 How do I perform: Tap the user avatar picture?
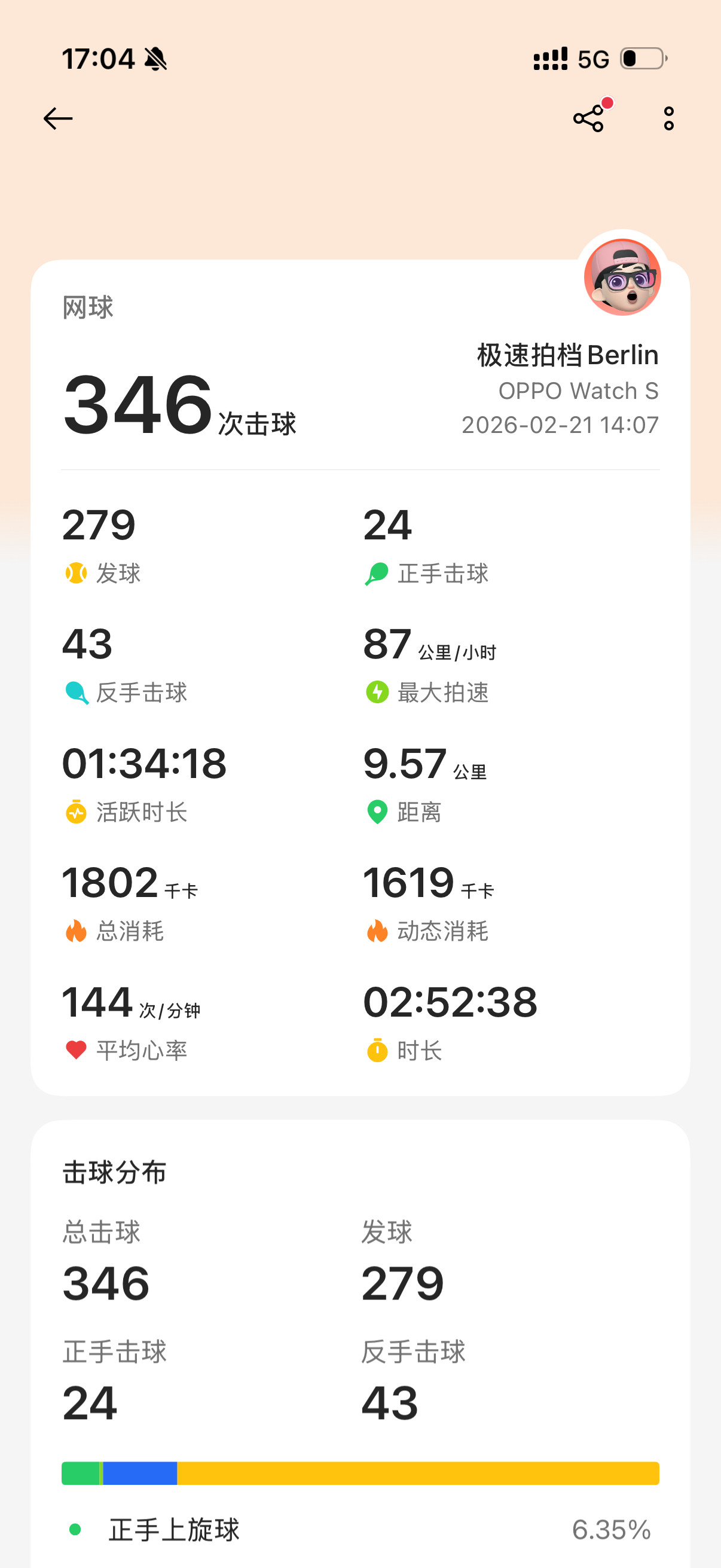(x=620, y=276)
